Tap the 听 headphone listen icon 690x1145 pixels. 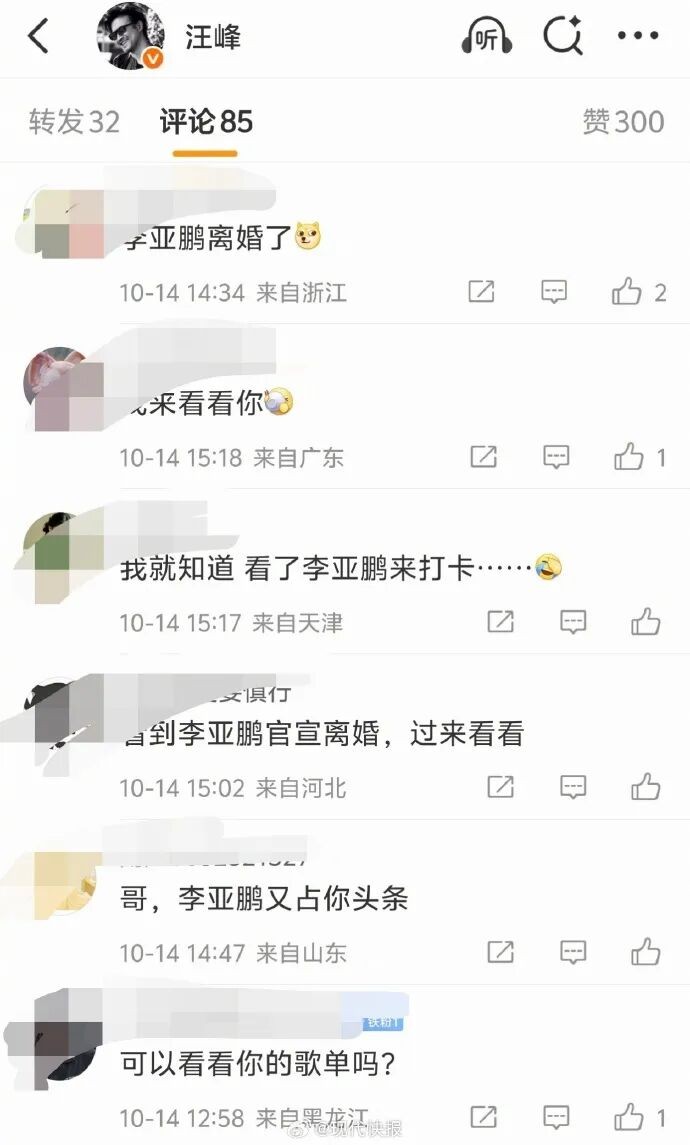(x=486, y=38)
